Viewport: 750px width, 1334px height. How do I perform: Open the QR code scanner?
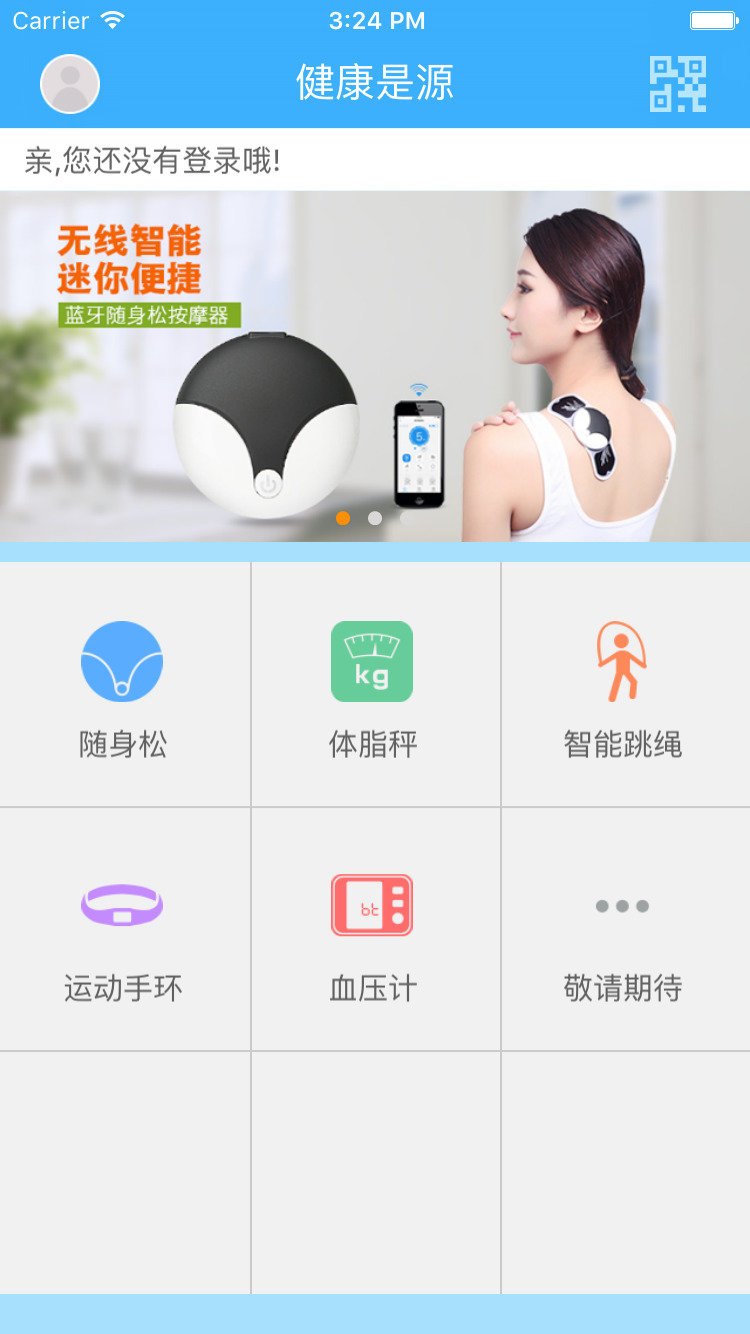[x=678, y=84]
